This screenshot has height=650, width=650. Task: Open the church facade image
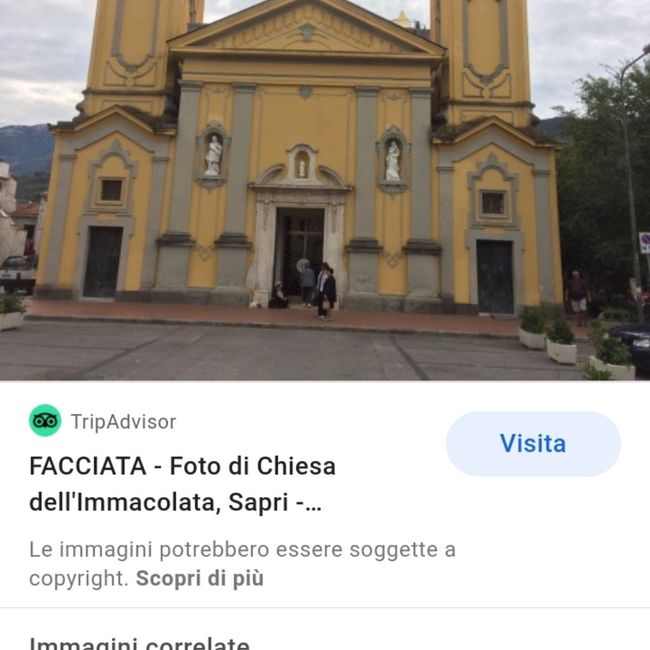[x=324, y=190]
